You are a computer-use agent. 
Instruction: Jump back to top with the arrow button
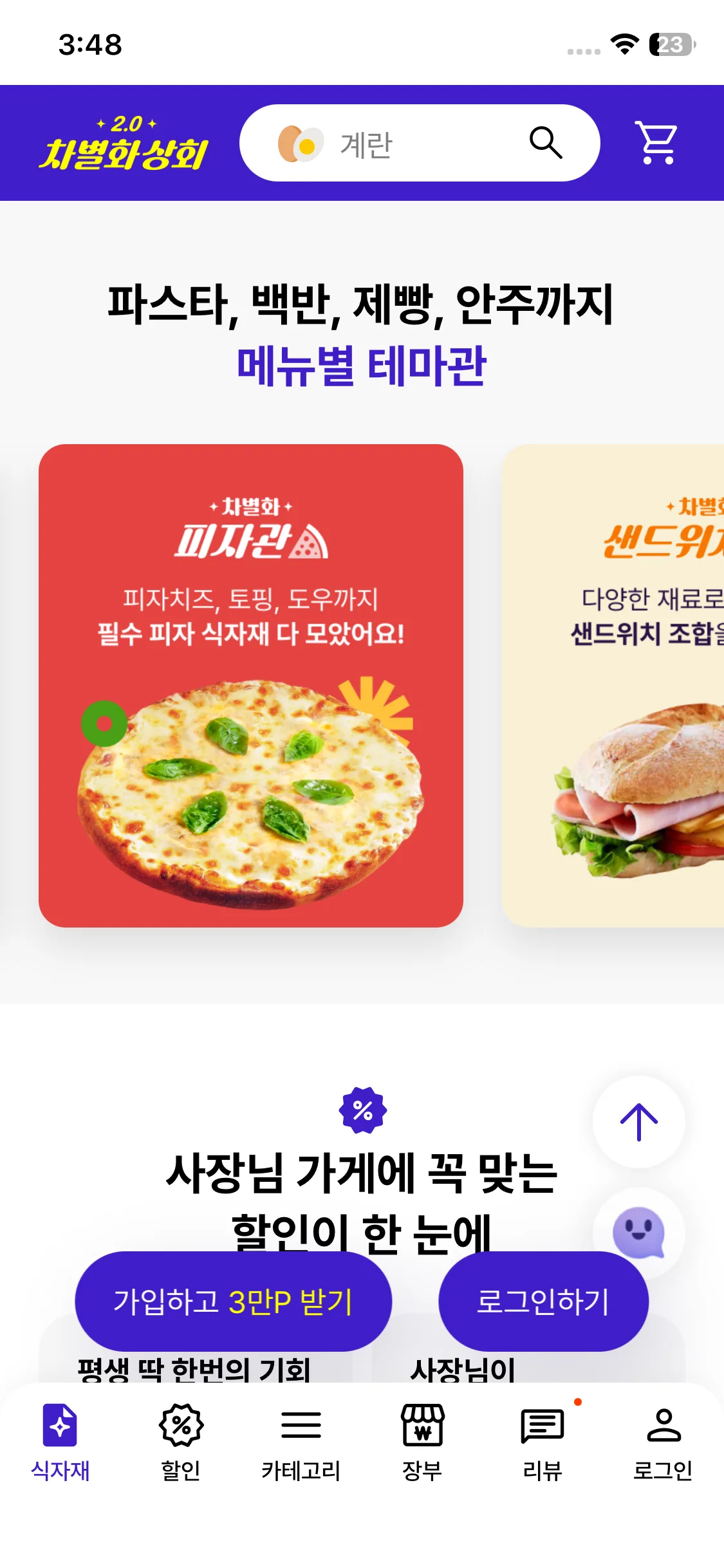click(x=638, y=1121)
